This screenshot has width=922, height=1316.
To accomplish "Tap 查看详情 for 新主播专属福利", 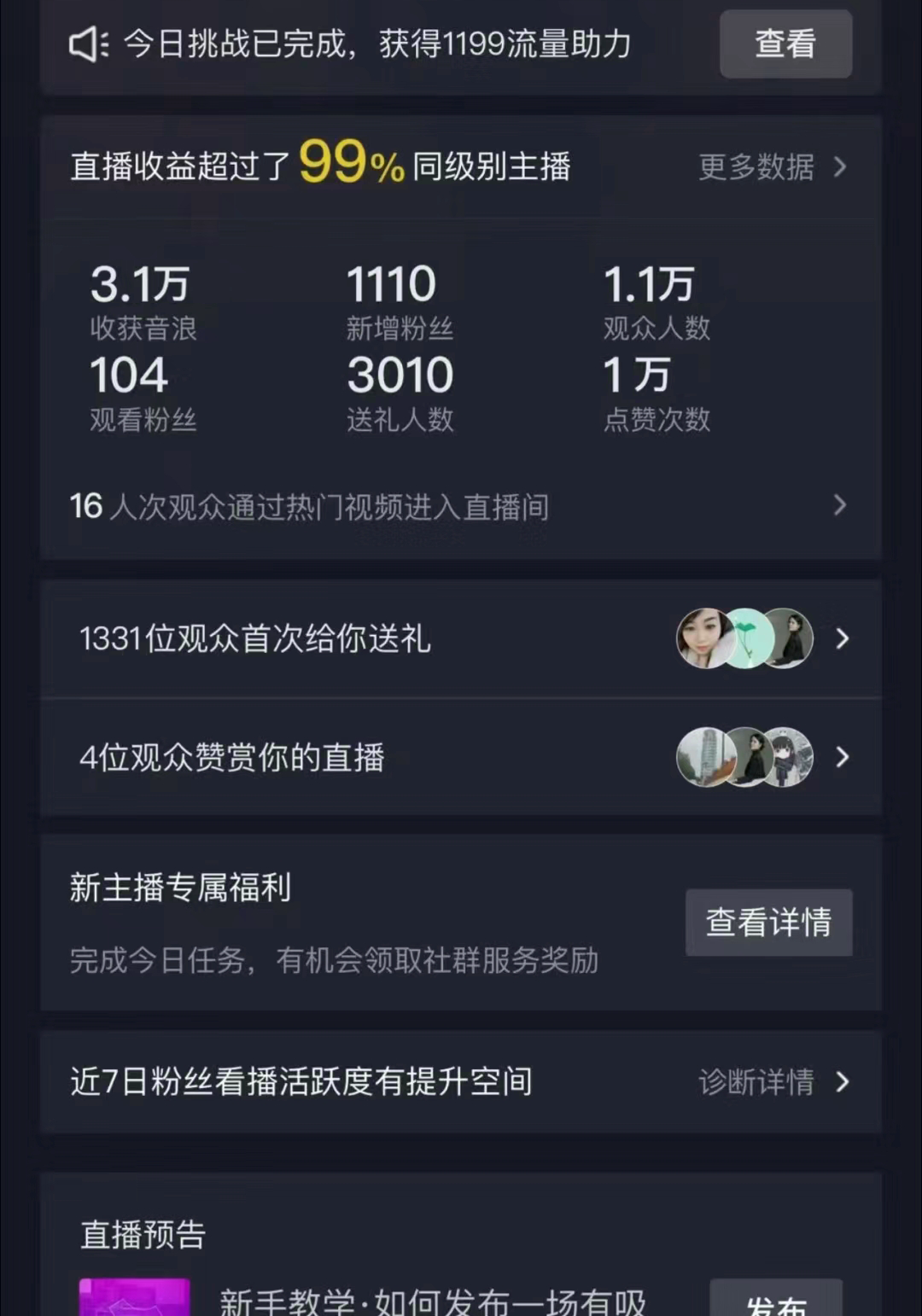I will 768,923.
